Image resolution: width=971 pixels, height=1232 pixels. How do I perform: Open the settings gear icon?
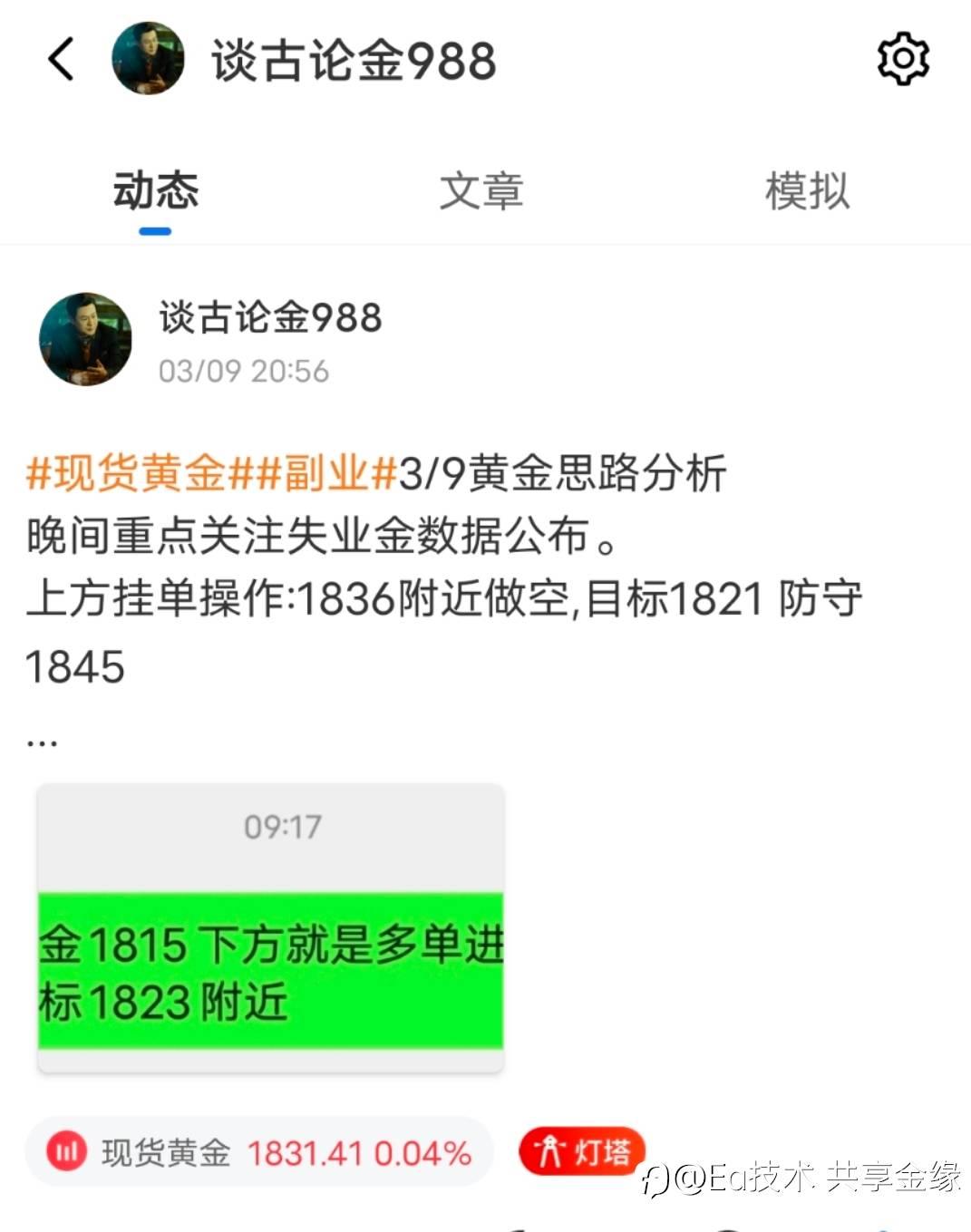coord(902,59)
